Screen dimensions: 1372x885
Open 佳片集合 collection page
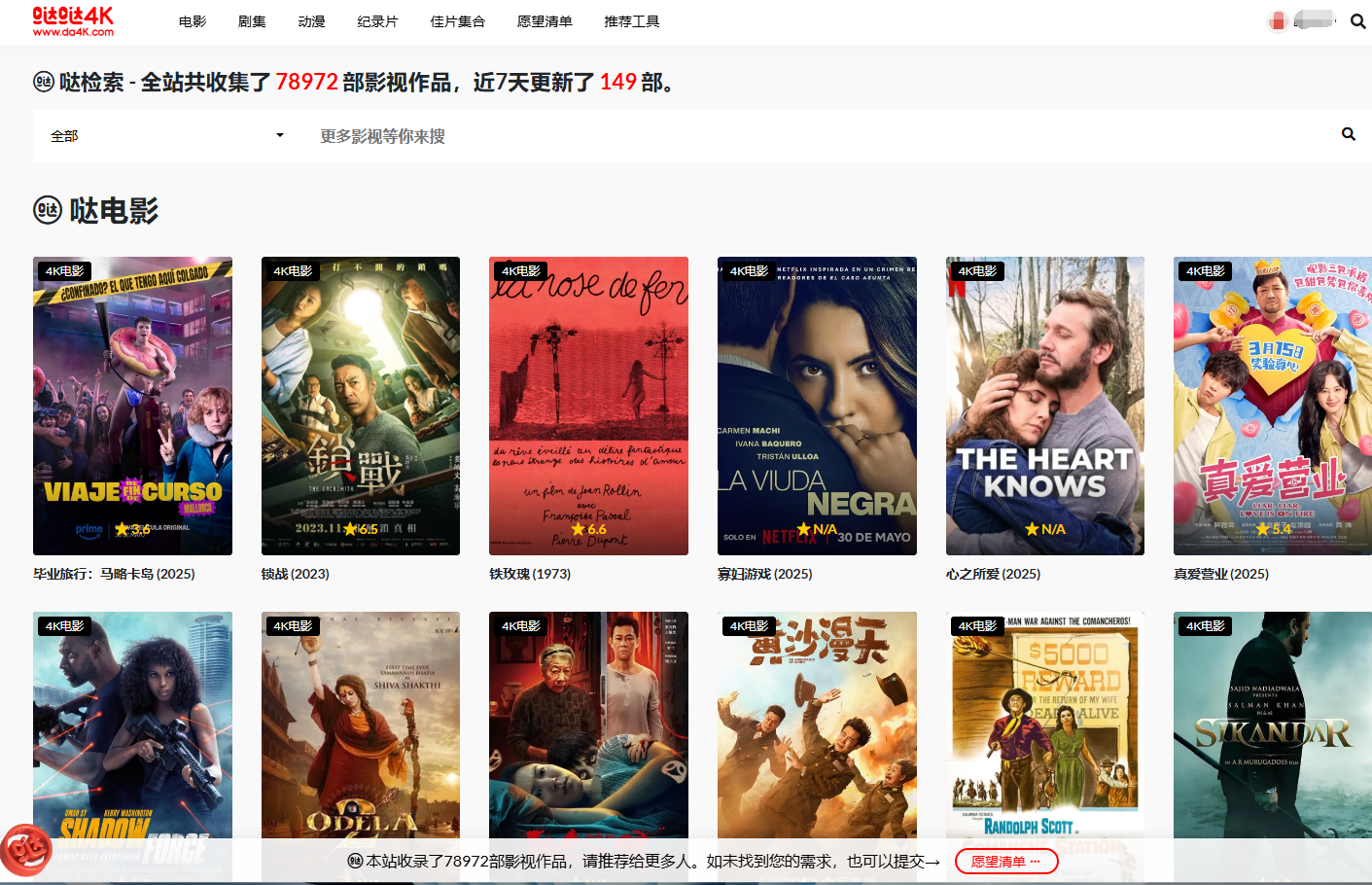pos(457,21)
